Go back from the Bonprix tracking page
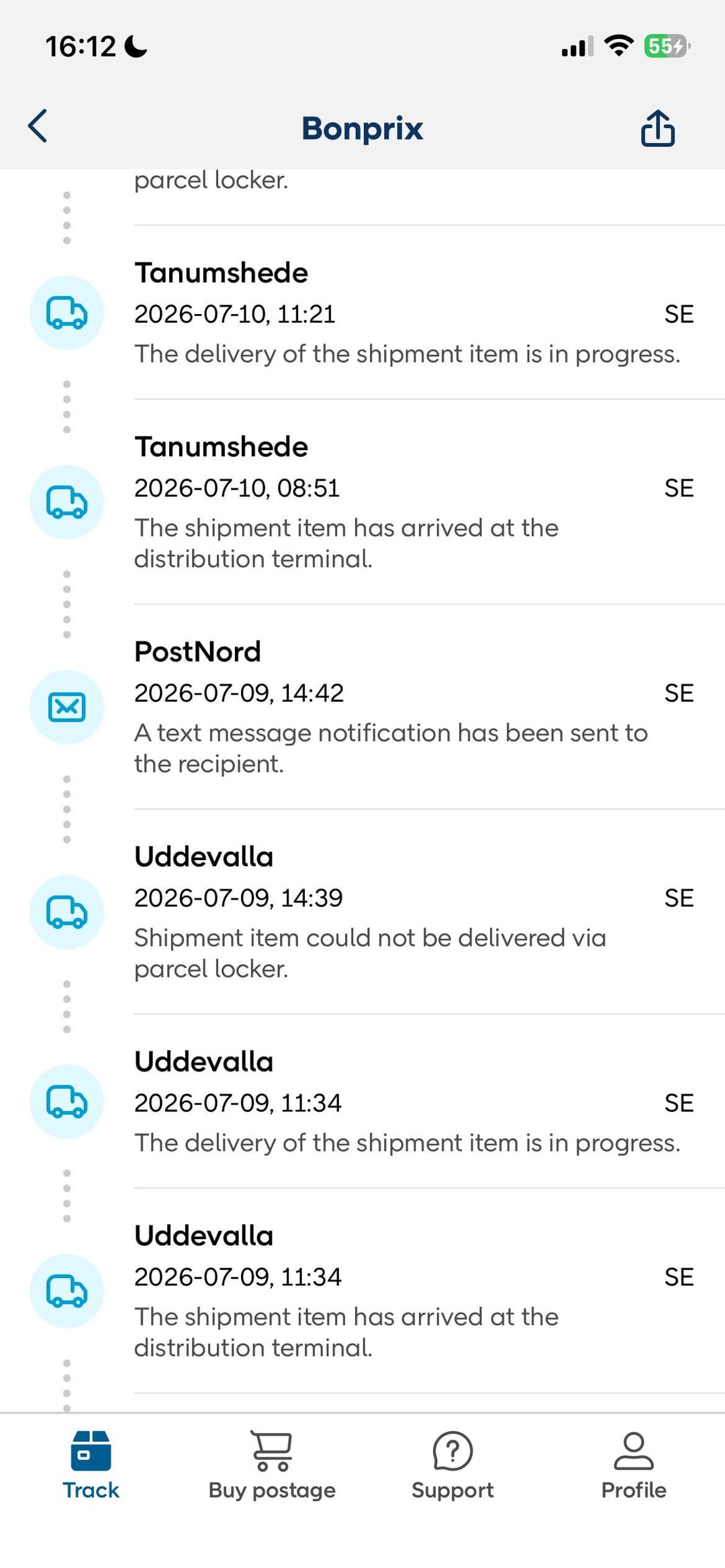The height and width of the screenshot is (1568, 725). click(x=38, y=126)
